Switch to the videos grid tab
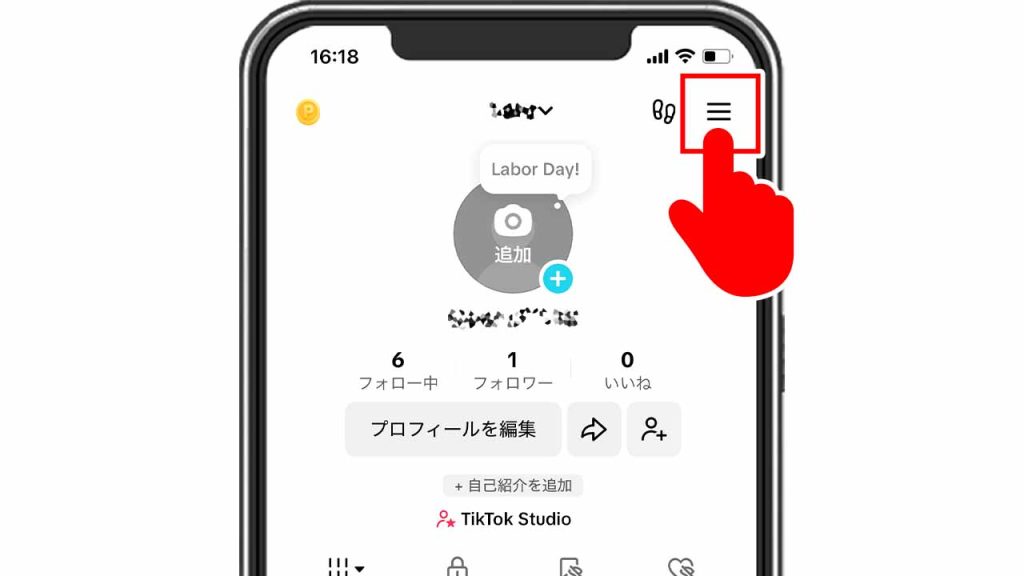The width and height of the screenshot is (1024, 576). pyautogui.click(x=345, y=567)
